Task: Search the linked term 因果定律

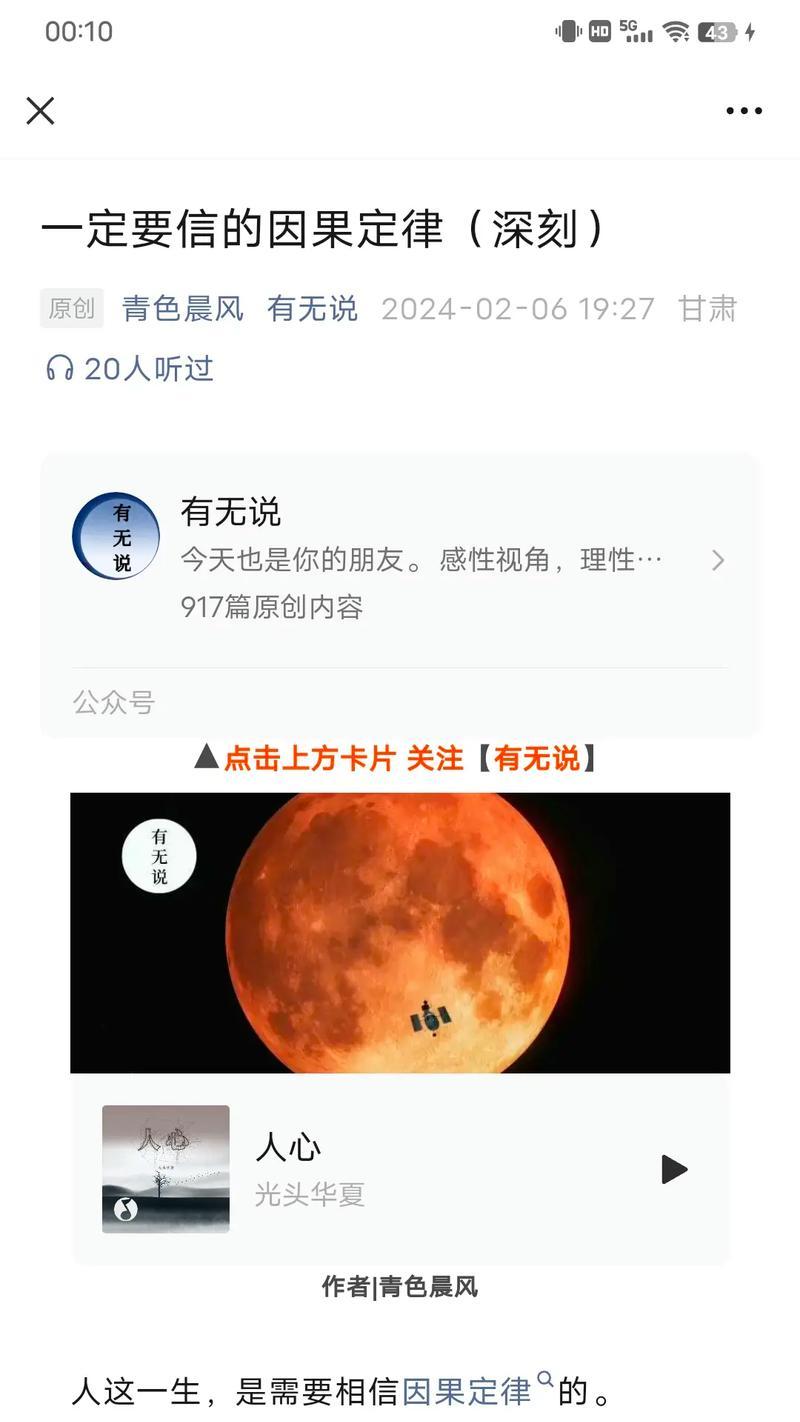Action: click(x=467, y=1391)
